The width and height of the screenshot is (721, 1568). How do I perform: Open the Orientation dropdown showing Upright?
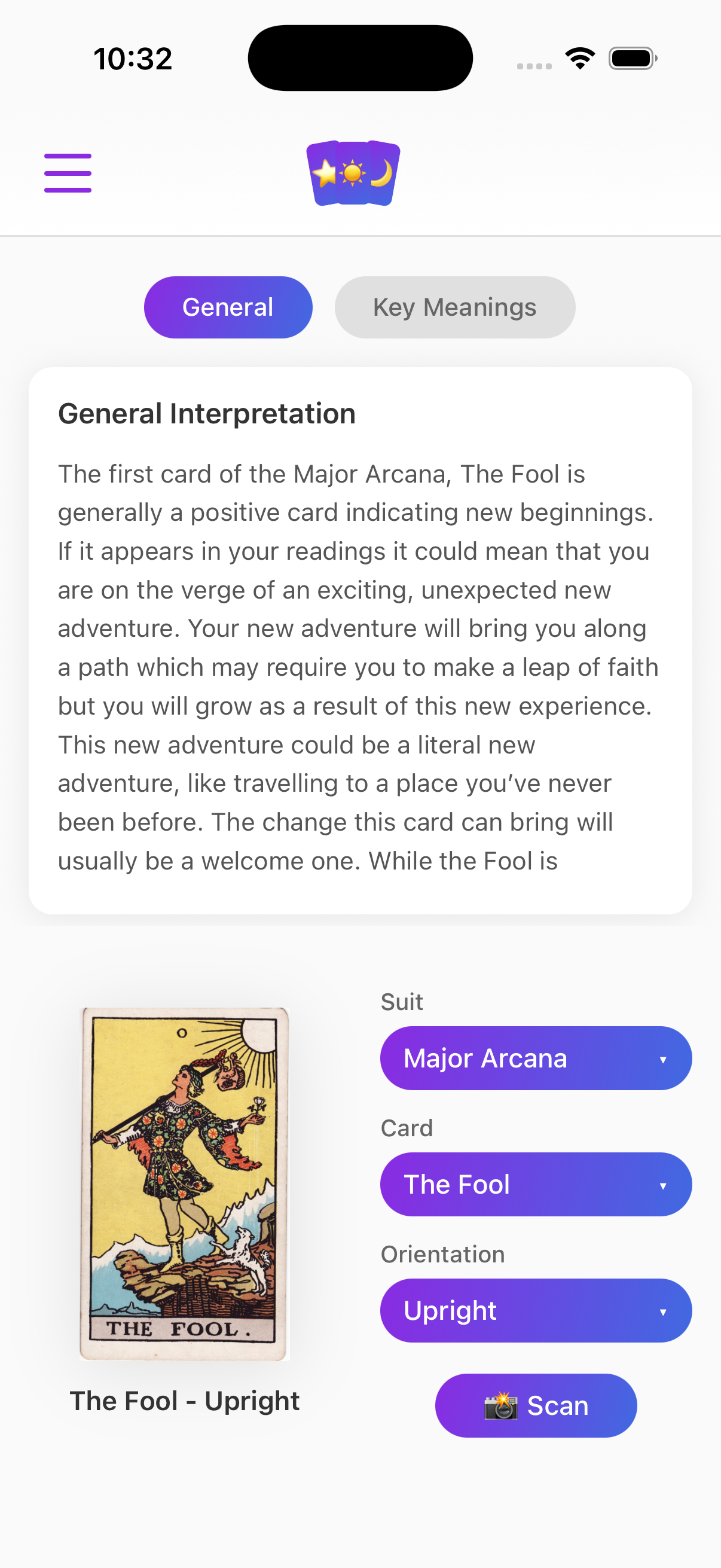point(536,1310)
